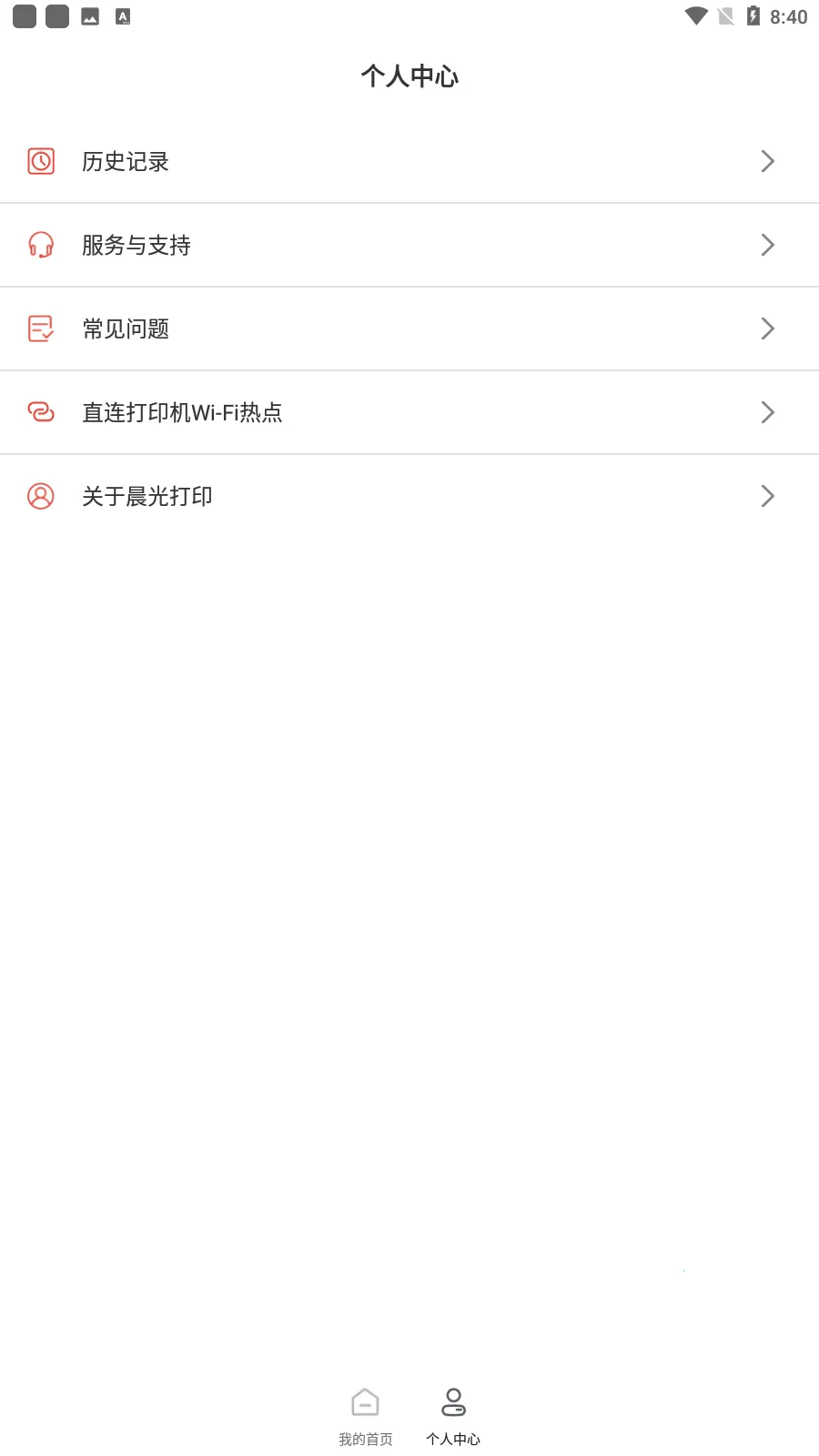Open 常见问题 using the right arrow
Screen dimensions: 819x1456
click(767, 329)
